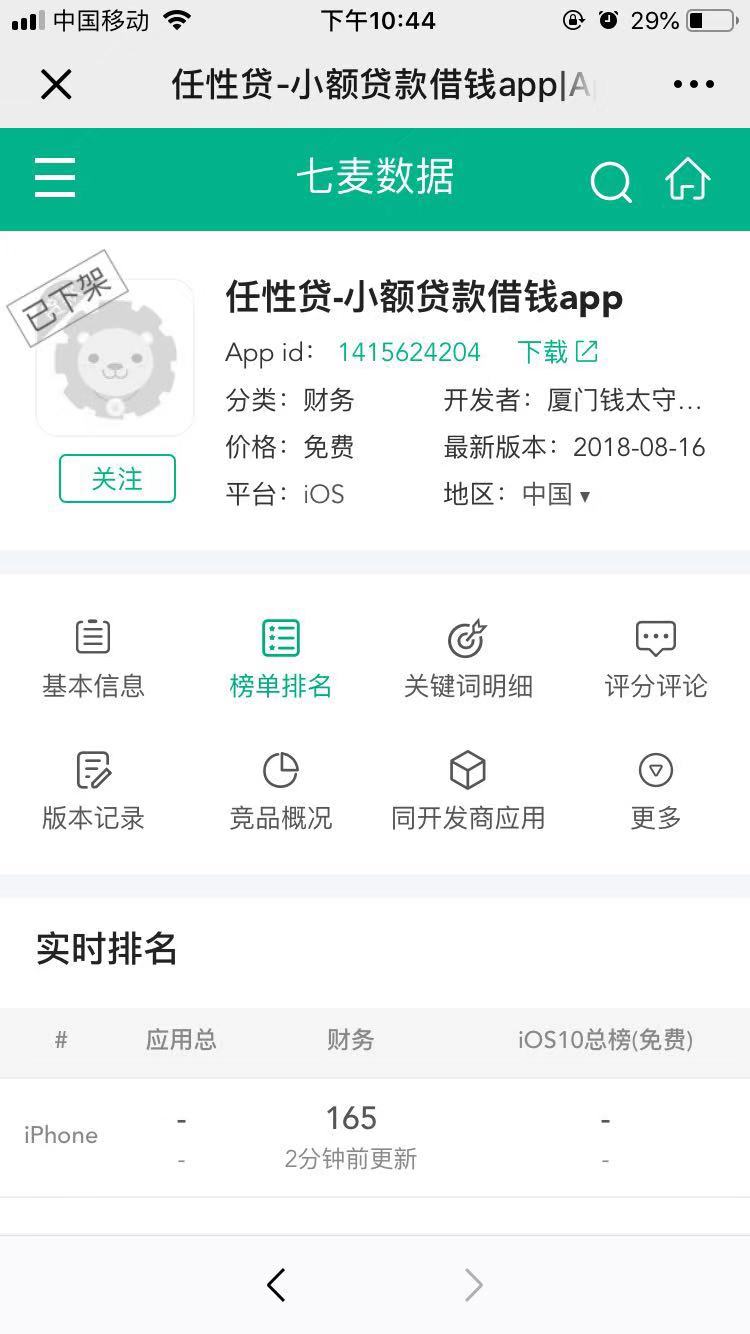Expand the 更多 options
This screenshot has height=1334, width=750.
pyautogui.click(x=655, y=791)
